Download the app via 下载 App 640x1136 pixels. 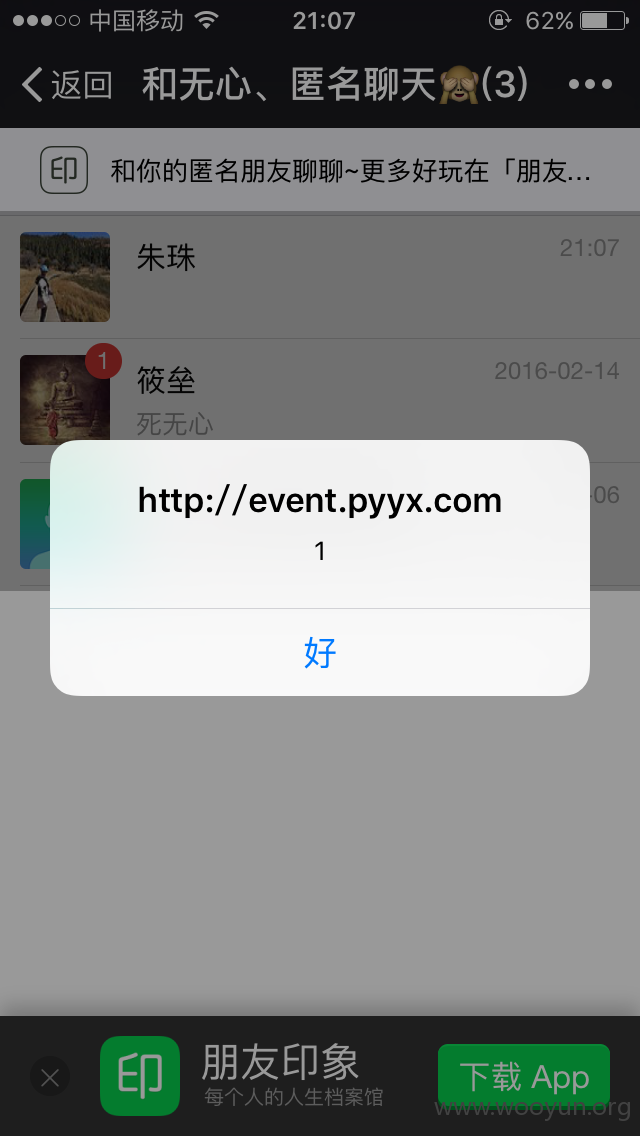(524, 1077)
